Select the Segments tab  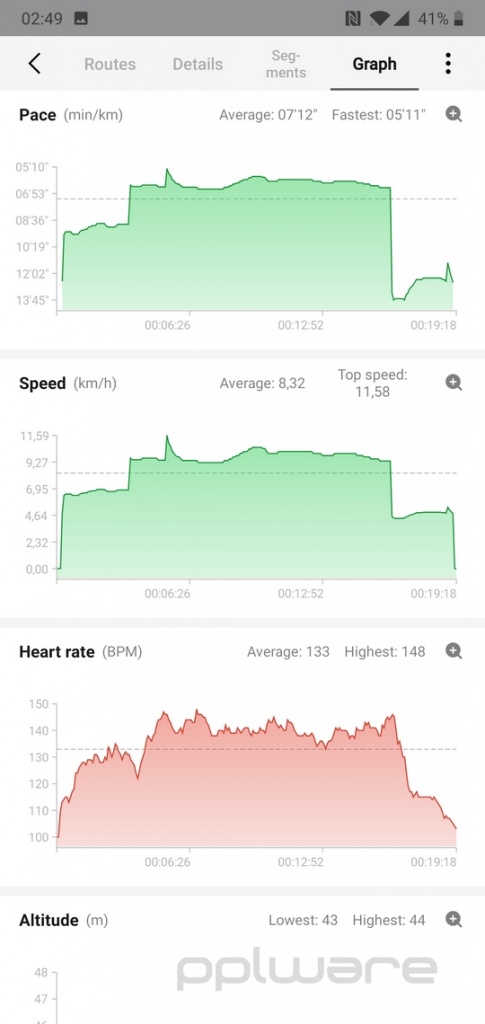(286, 64)
